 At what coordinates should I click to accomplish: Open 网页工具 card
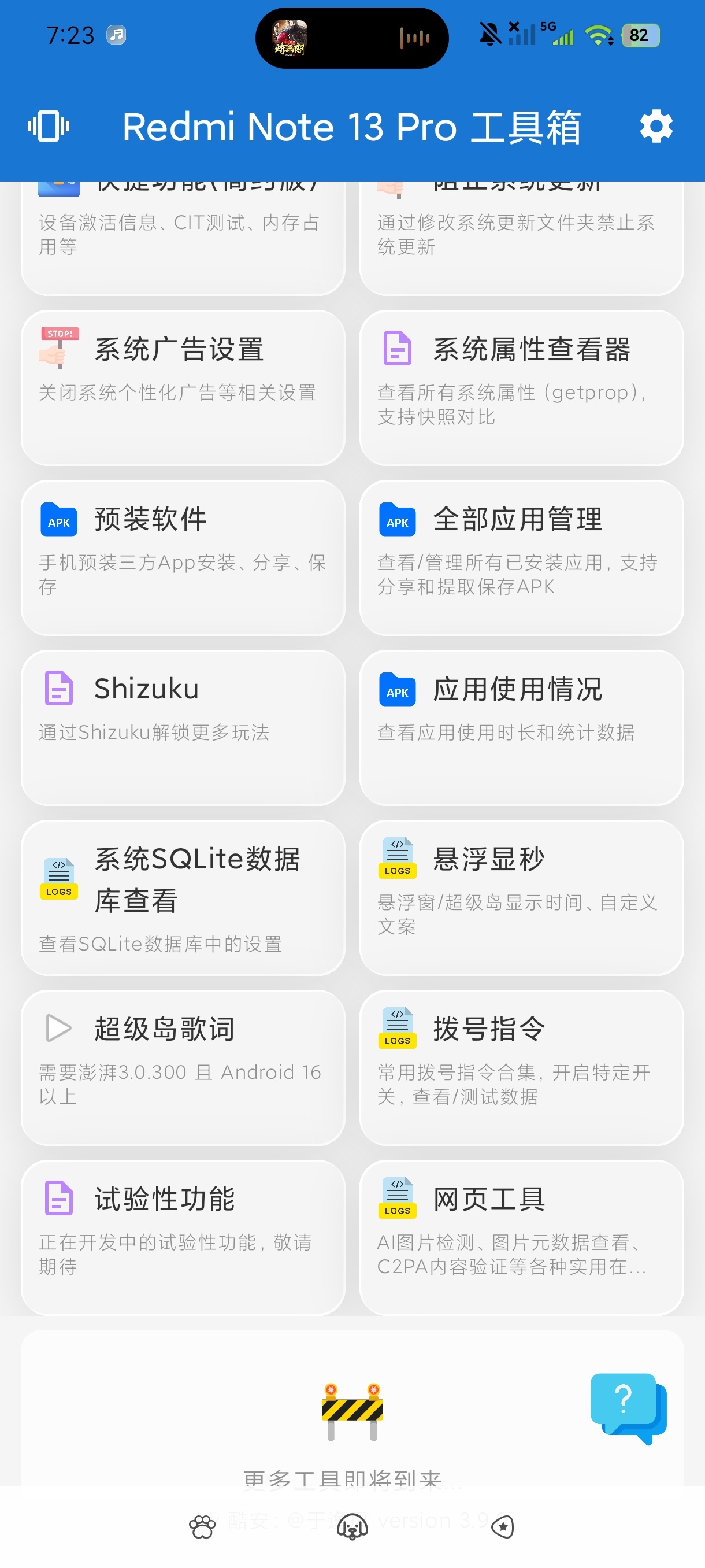pyautogui.click(x=521, y=1237)
